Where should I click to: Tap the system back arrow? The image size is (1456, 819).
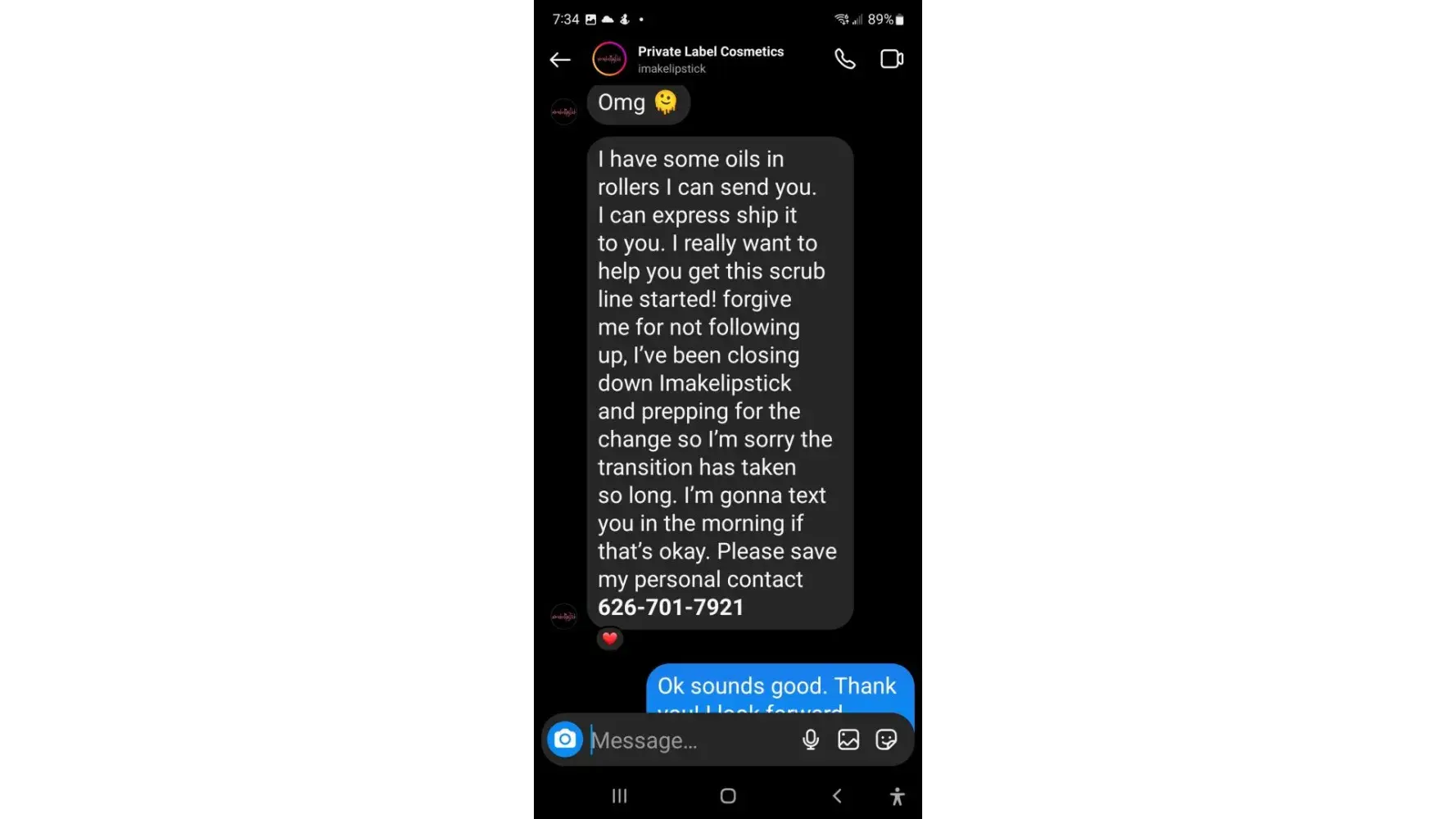837,795
